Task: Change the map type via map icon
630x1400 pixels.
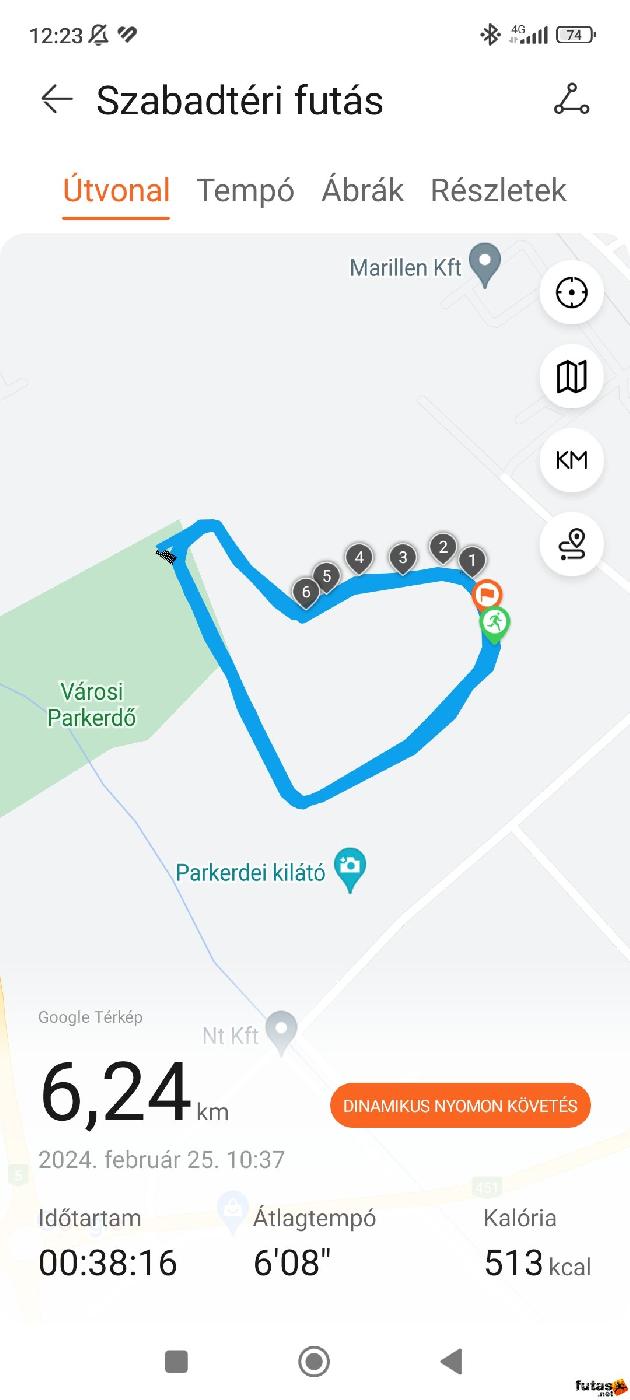Action: coord(571,377)
